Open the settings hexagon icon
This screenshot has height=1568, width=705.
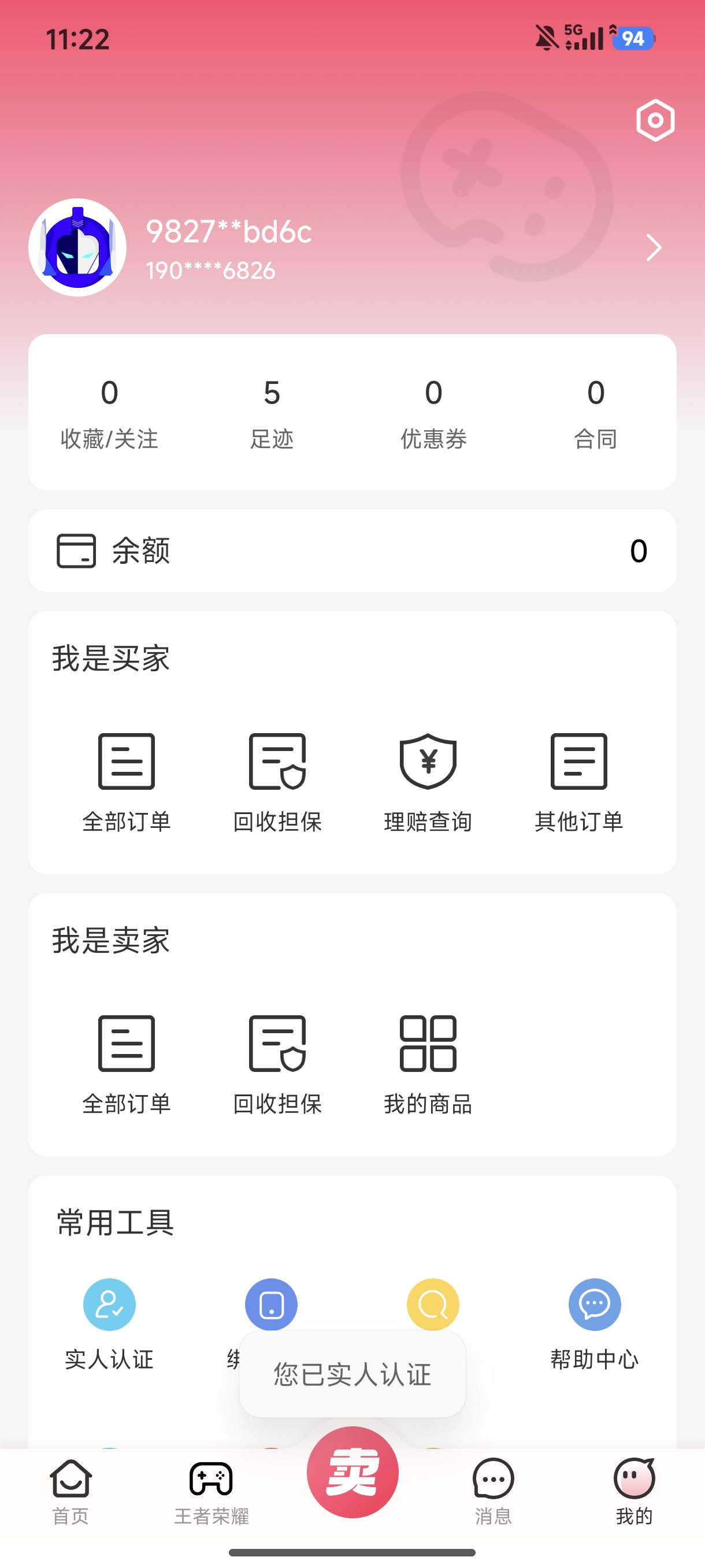(655, 120)
